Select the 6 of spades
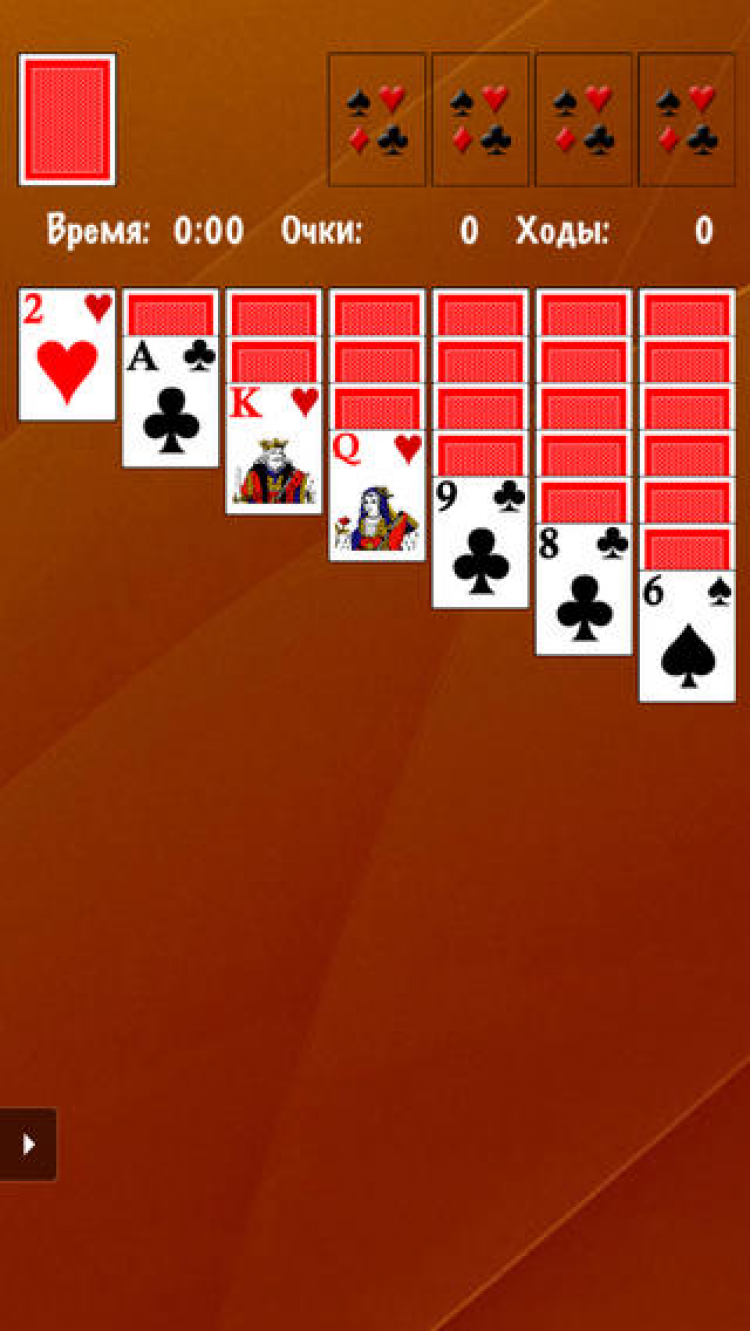Screen dimensions: 750x1331 pos(687,638)
